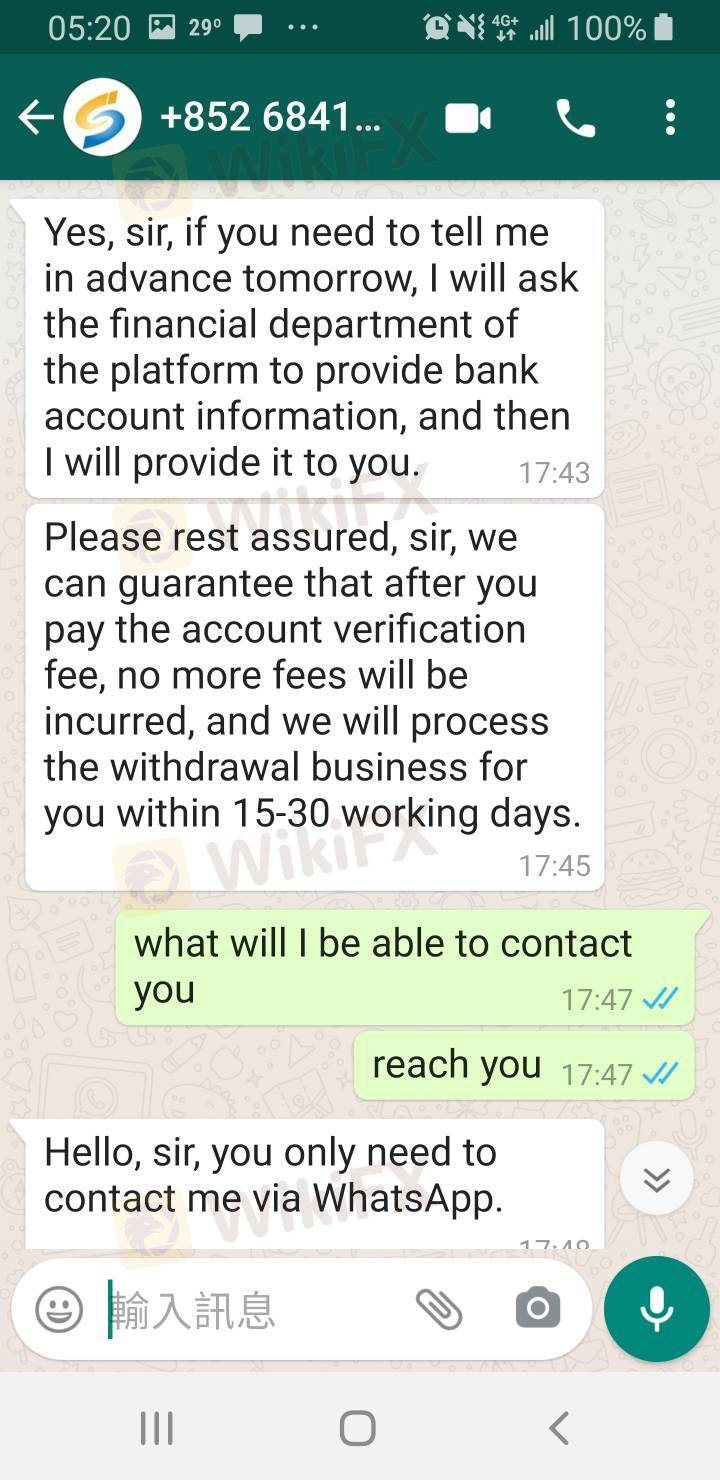Open the camera to send a photo
The width and height of the screenshot is (720, 1480).
(537, 1309)
